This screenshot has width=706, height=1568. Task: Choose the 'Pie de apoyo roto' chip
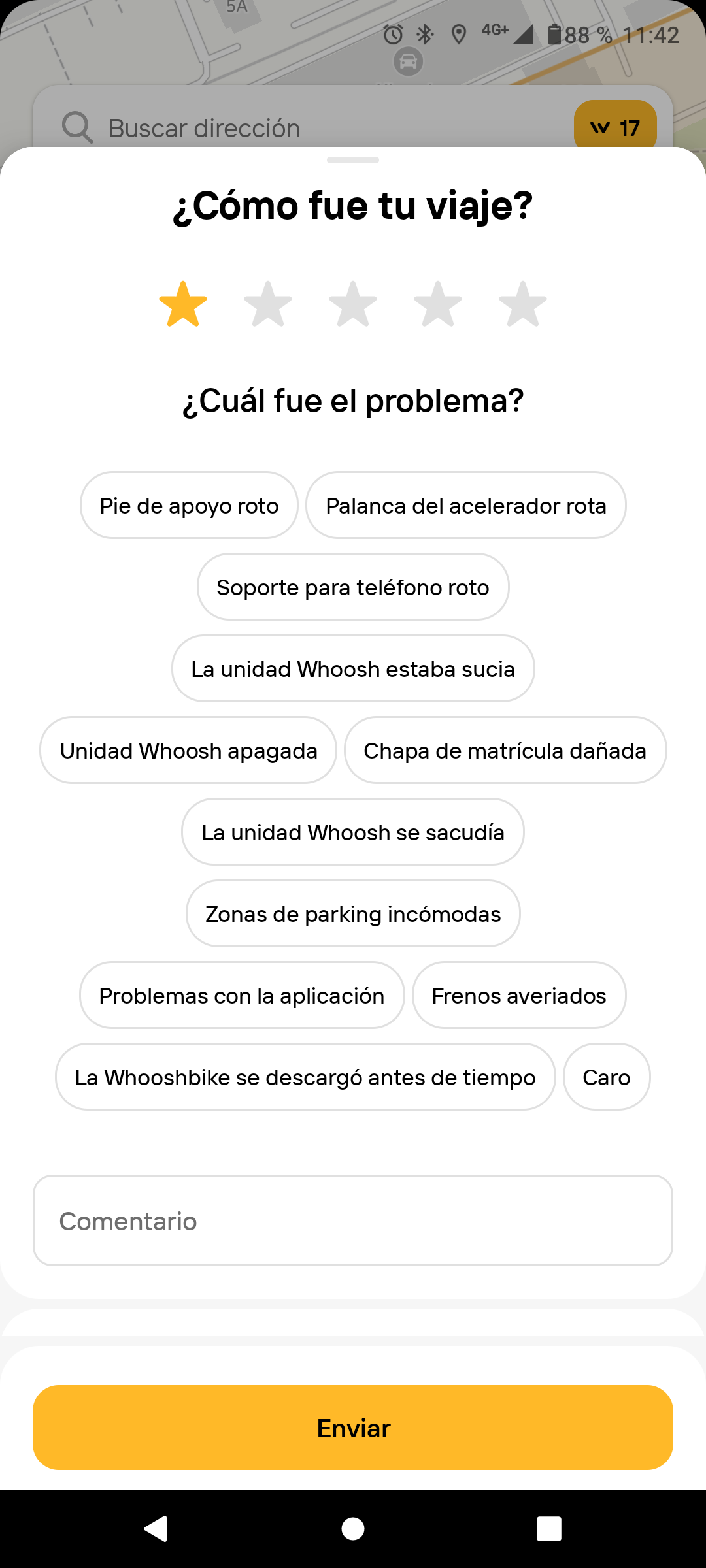[x=189, y=505]
